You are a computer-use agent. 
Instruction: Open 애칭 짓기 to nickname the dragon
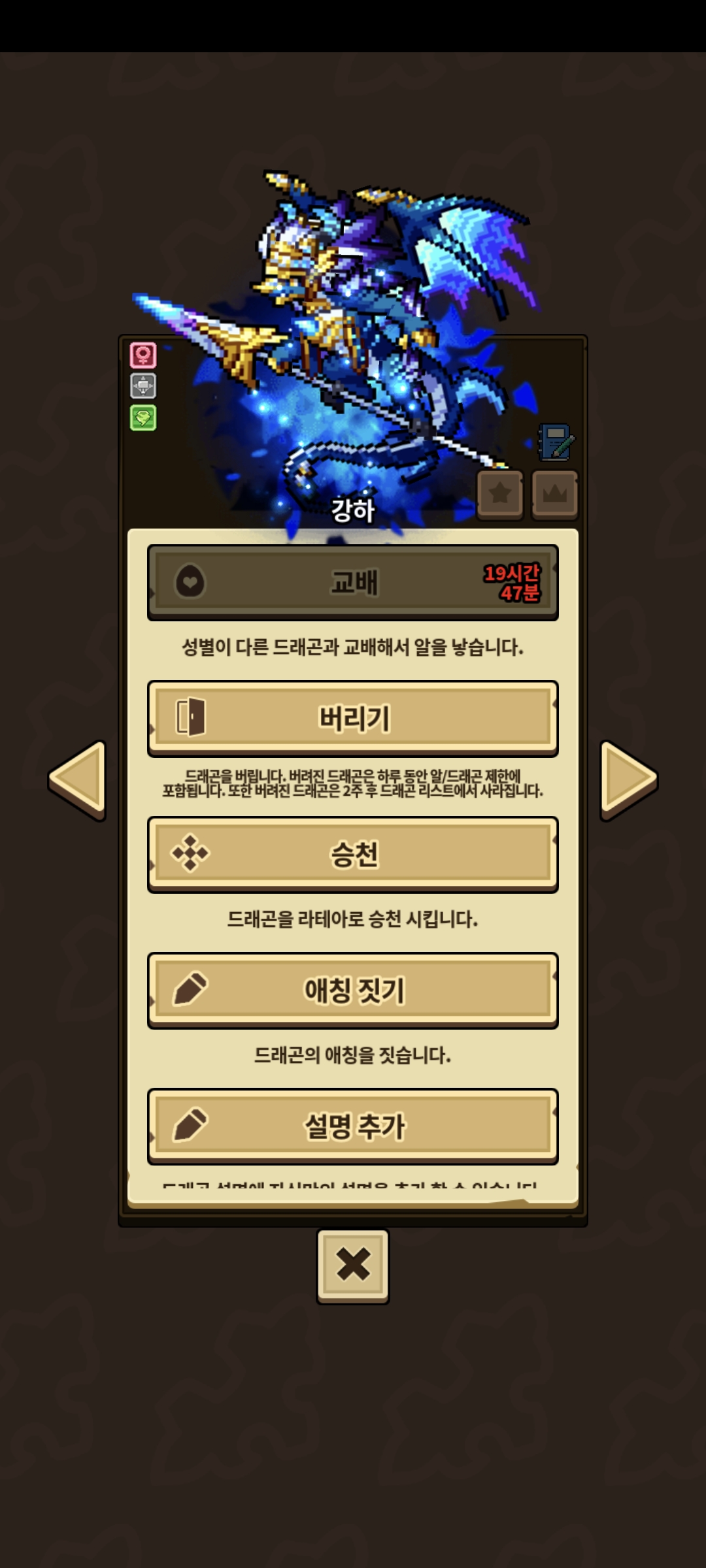click(x=353, y=990)
